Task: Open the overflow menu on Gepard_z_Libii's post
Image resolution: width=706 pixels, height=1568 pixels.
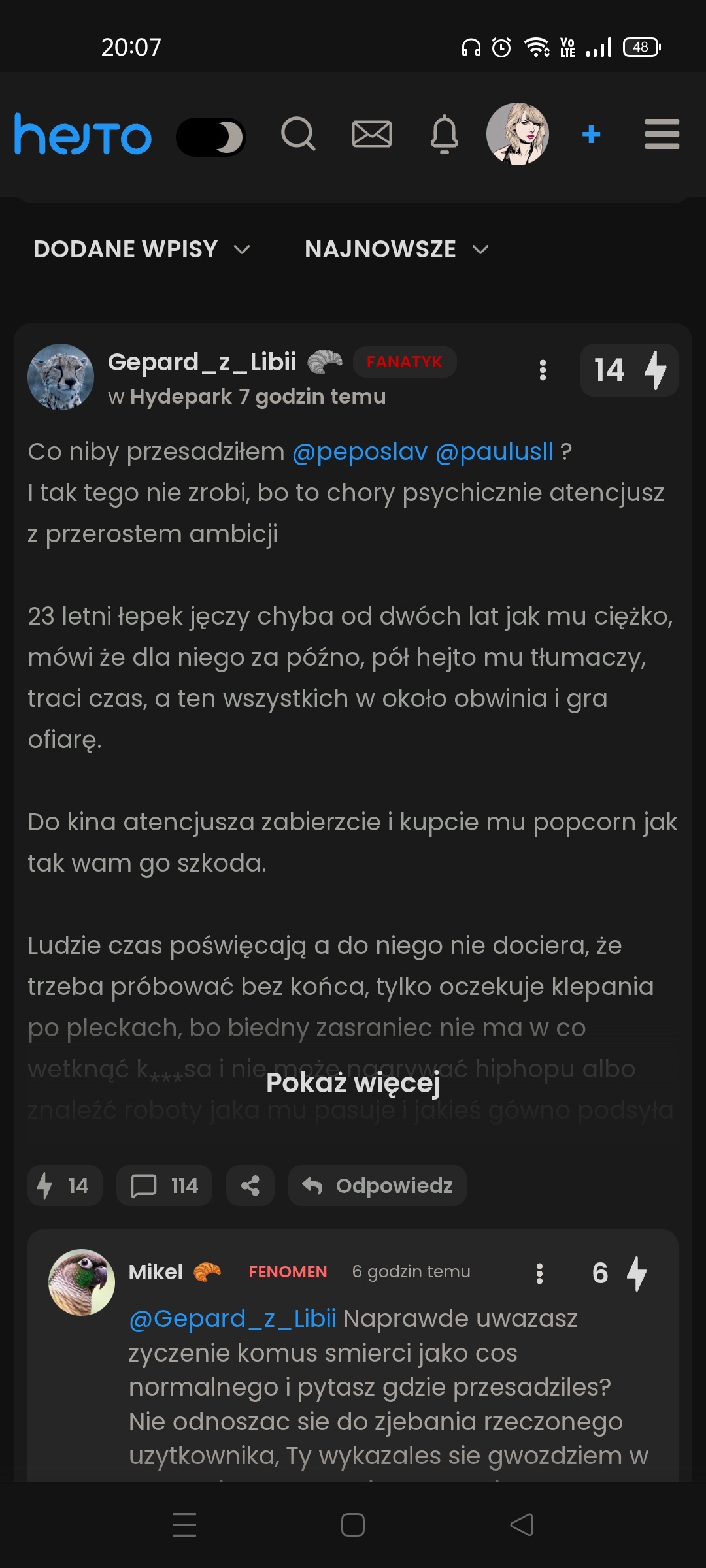Action: point(543,370)
